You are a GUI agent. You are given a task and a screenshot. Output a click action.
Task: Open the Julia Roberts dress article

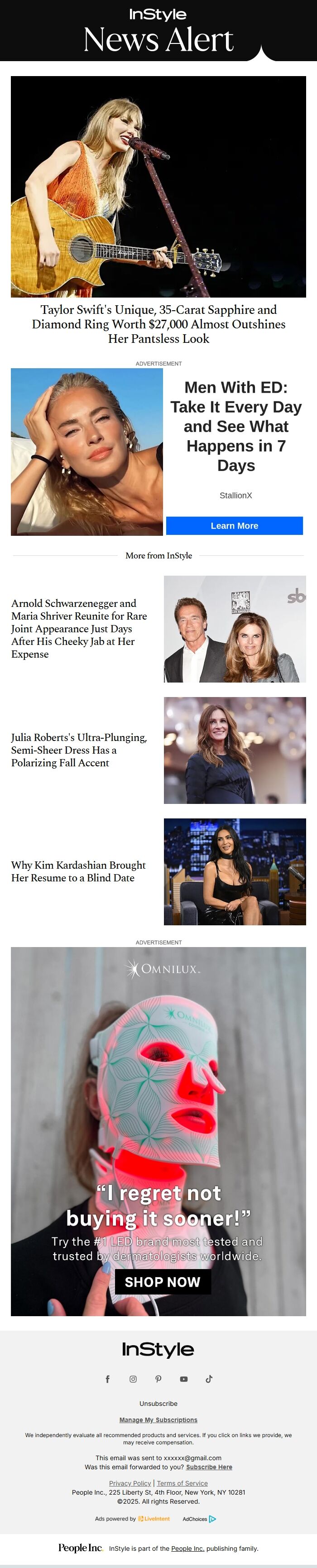[x=79, y=749]
